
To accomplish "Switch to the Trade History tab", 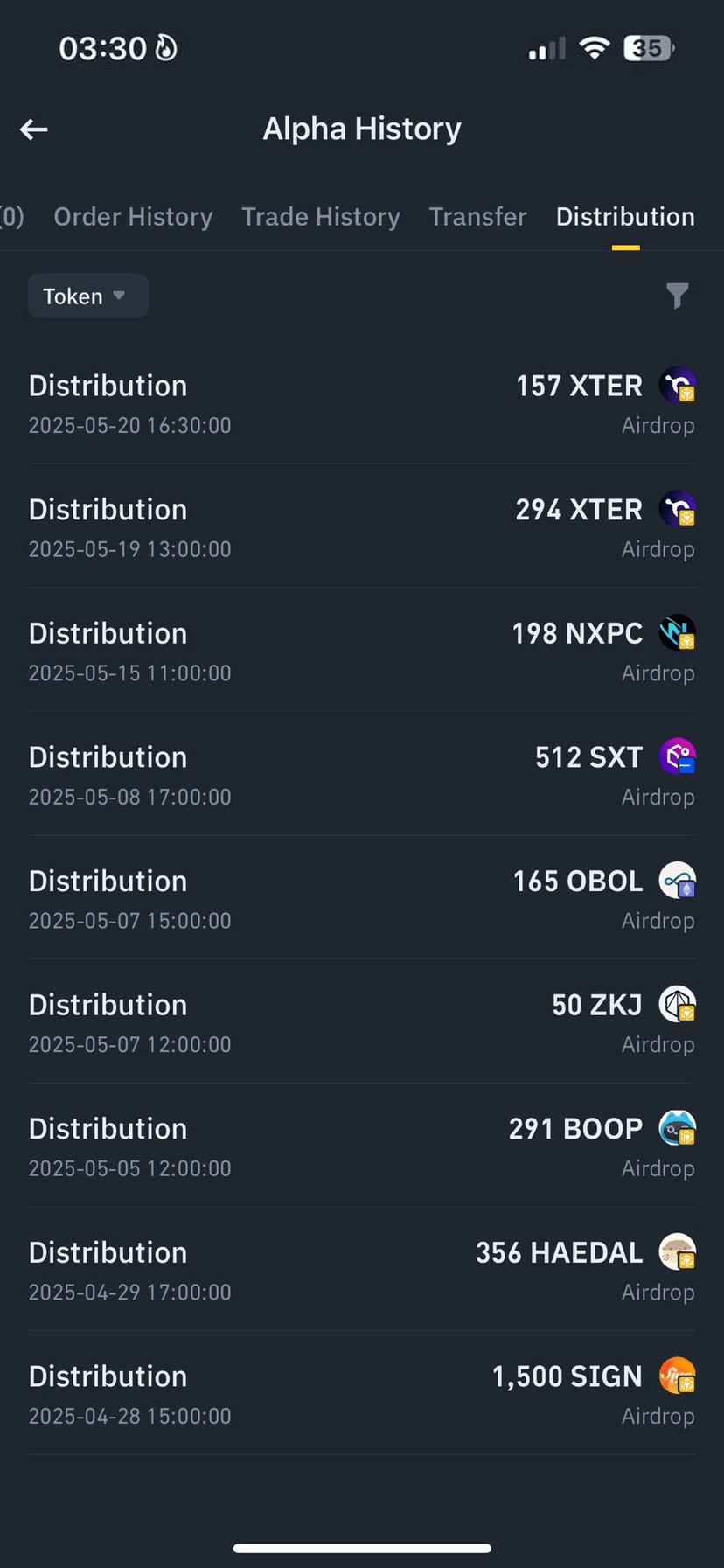I will [x=321, y=217].
